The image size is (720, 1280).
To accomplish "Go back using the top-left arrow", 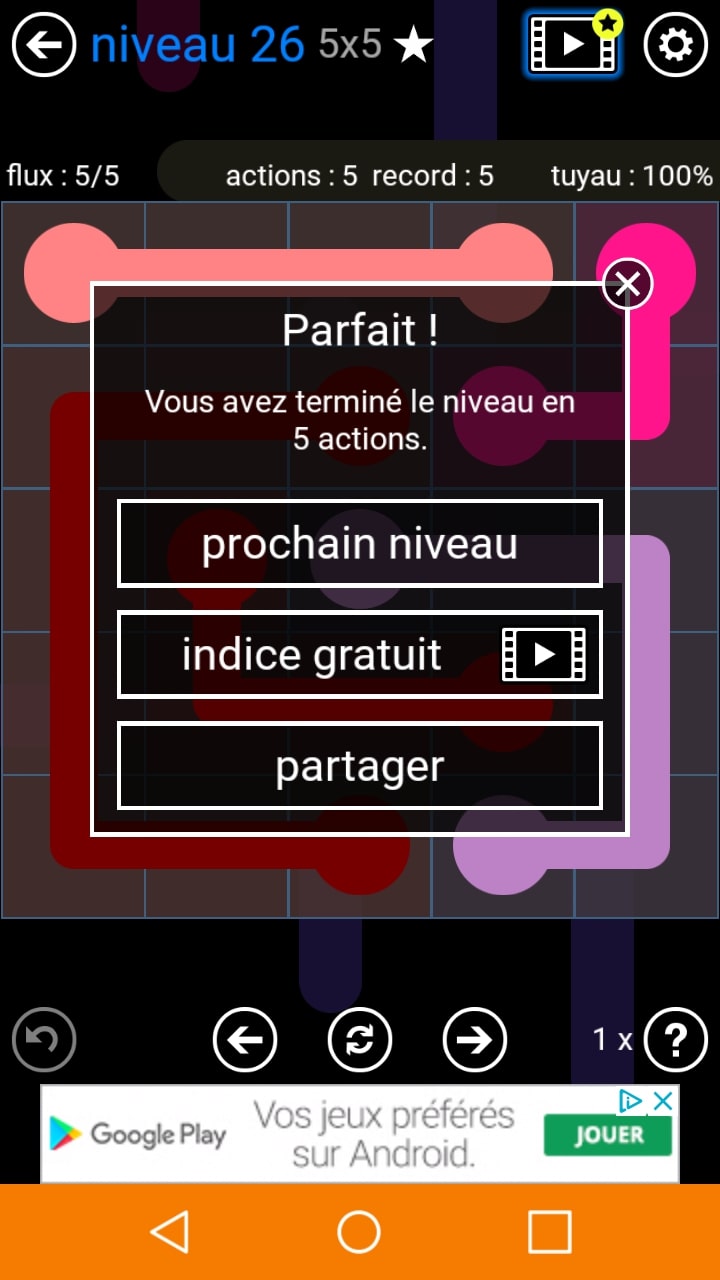I will 44,45.
